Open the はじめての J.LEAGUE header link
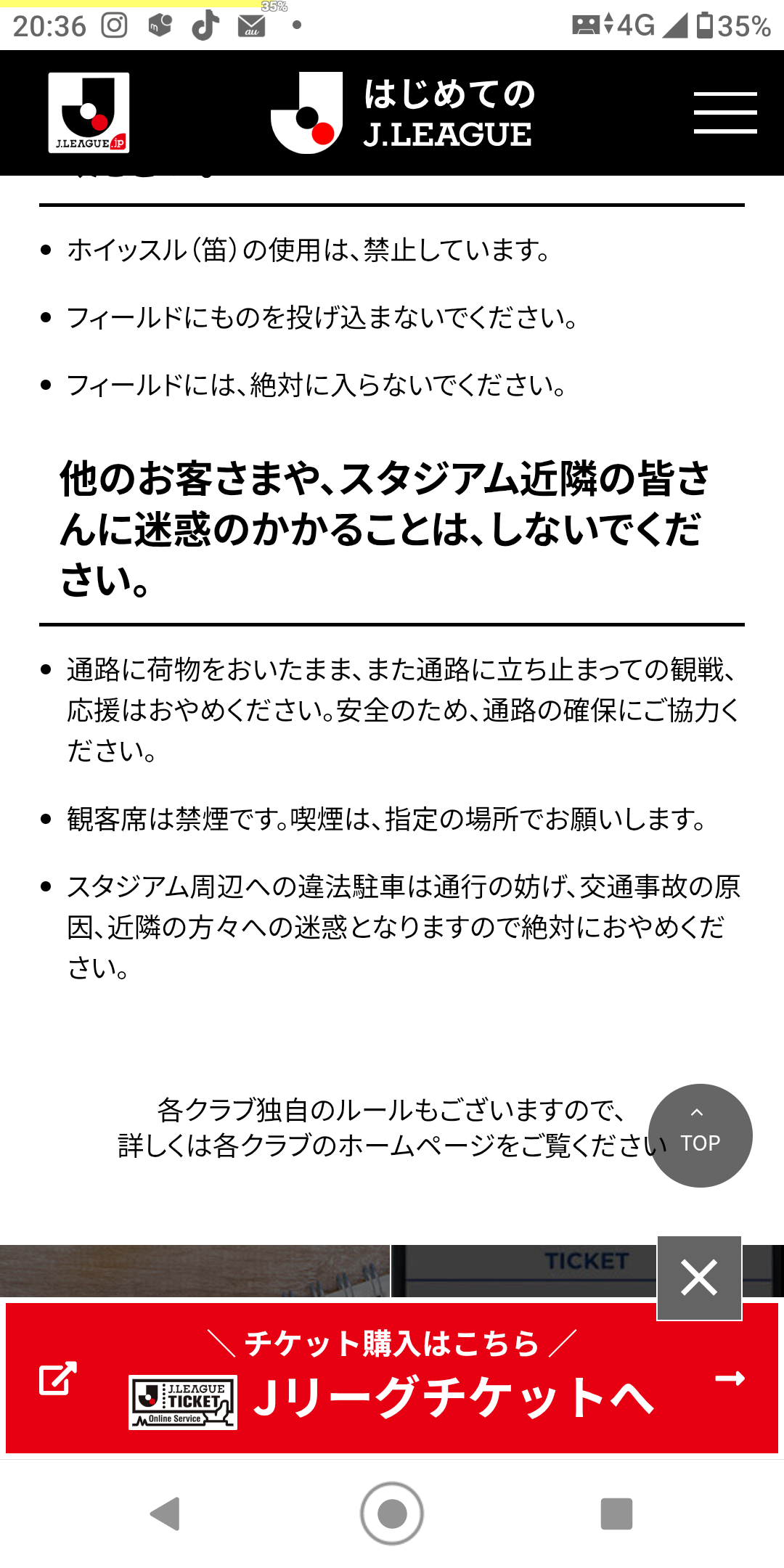Viewport: 784px width, 1568px height. [403, 113]
